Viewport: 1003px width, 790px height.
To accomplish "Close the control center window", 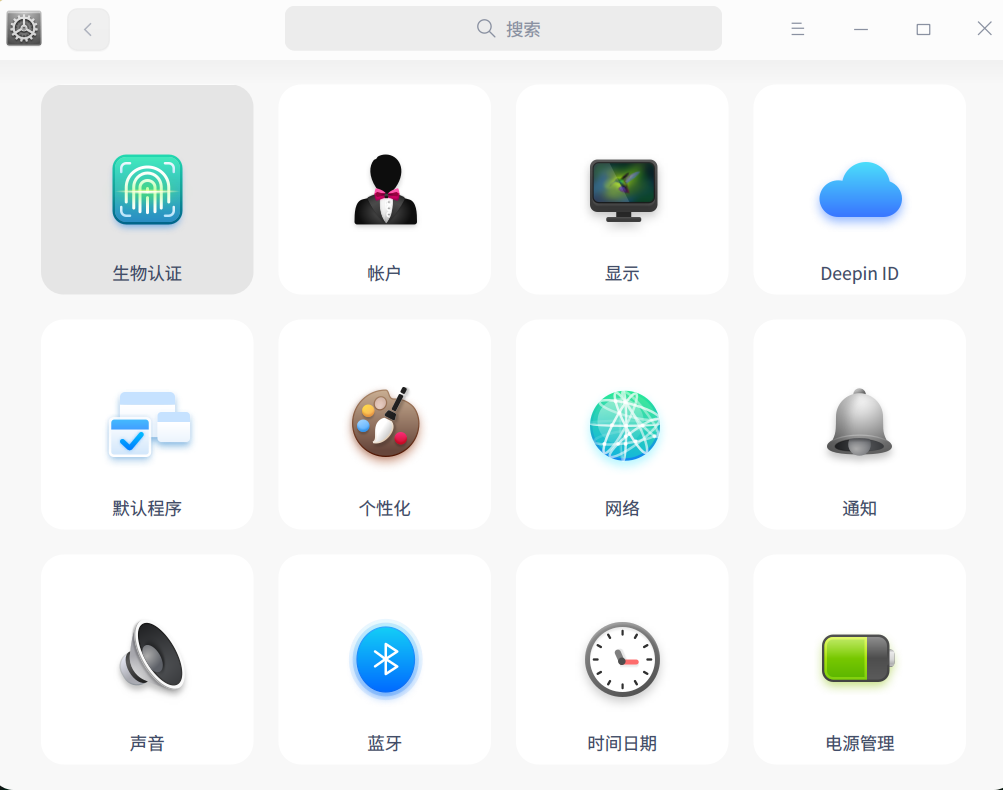I will (984, 29).
